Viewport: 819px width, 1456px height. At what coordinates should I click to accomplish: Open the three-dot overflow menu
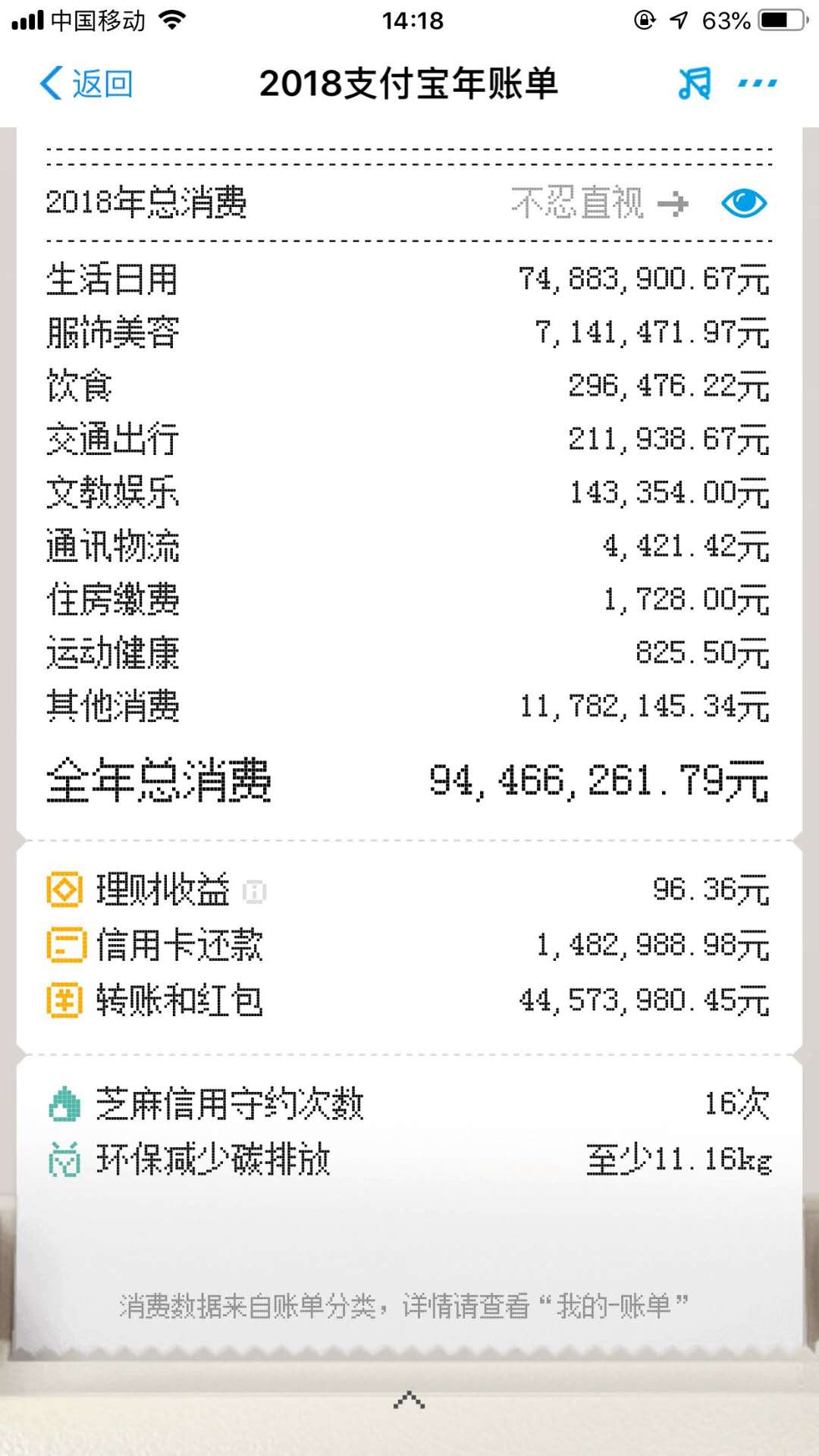tap(758, 83)
